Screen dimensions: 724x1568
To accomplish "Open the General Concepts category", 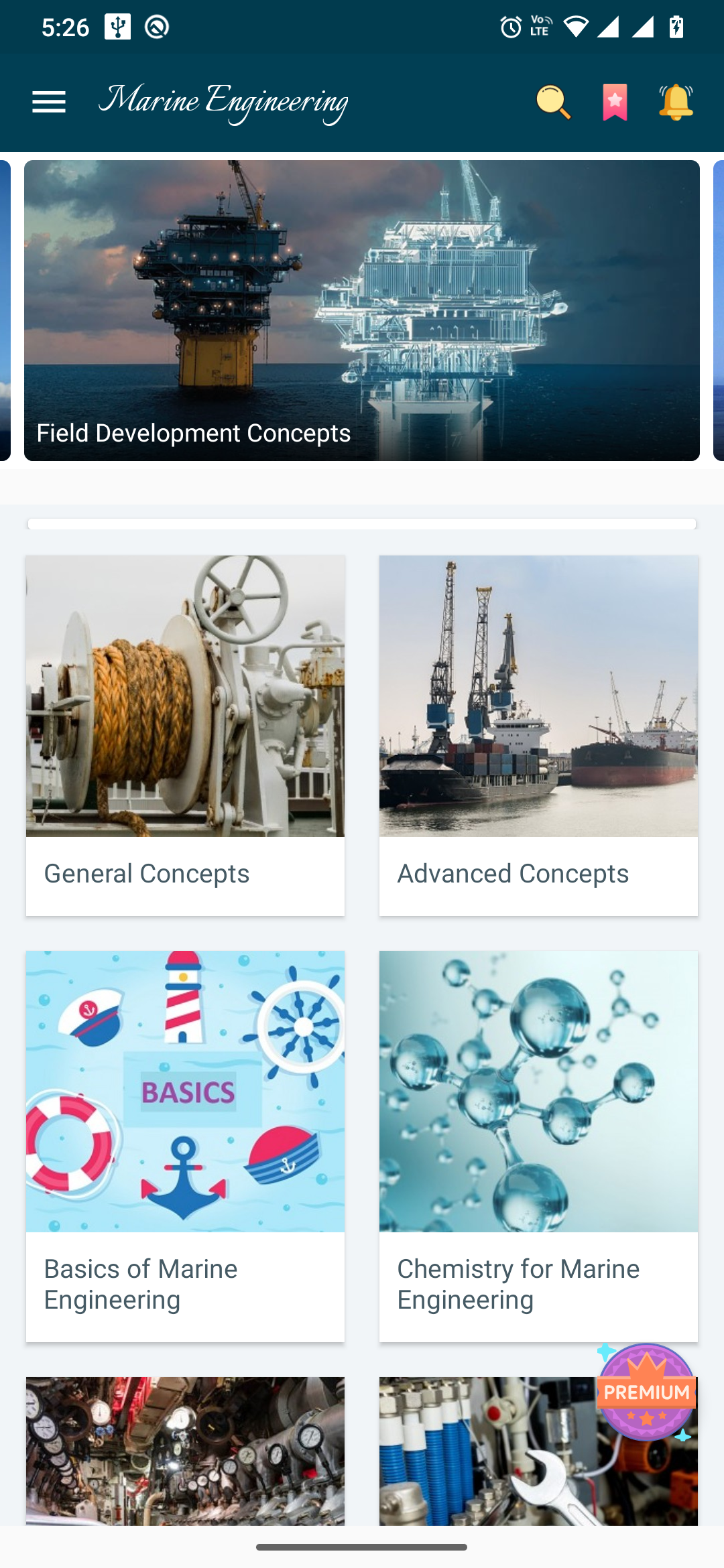I will pyautogui.click(x=184, y=734).
